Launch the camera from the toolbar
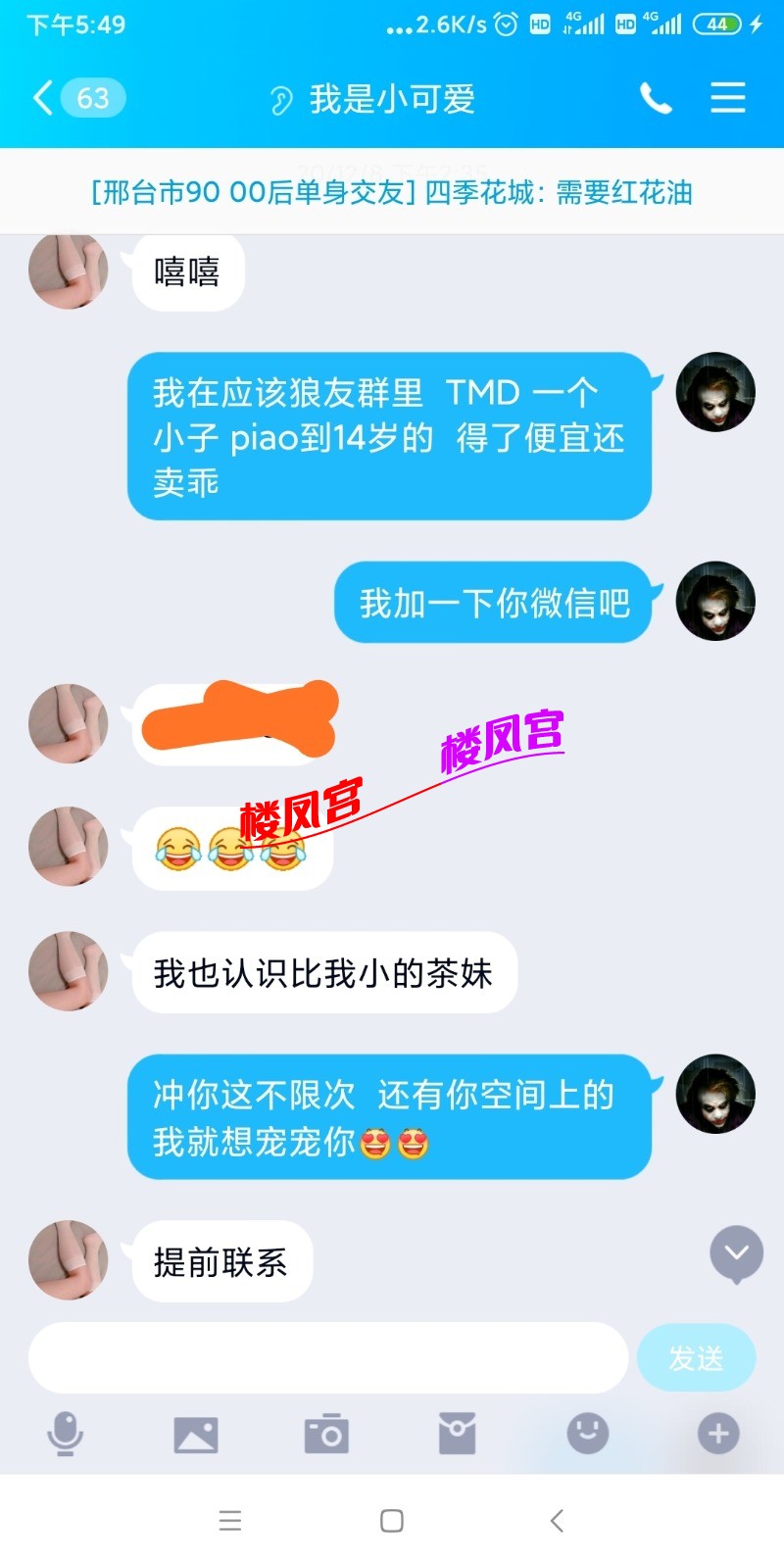Screen dimensions: 784x1568 point(326,1435)
